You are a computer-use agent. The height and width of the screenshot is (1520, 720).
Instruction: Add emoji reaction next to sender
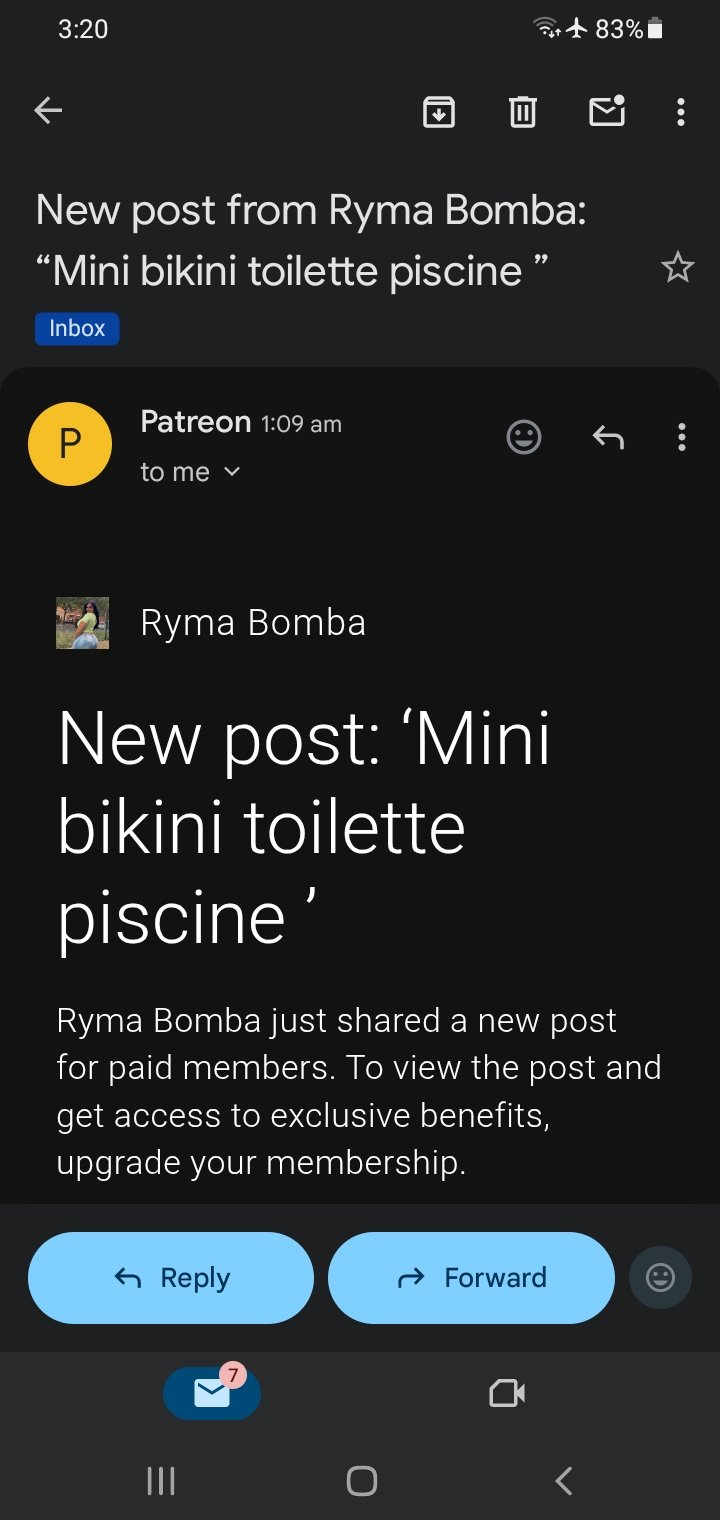523,437
